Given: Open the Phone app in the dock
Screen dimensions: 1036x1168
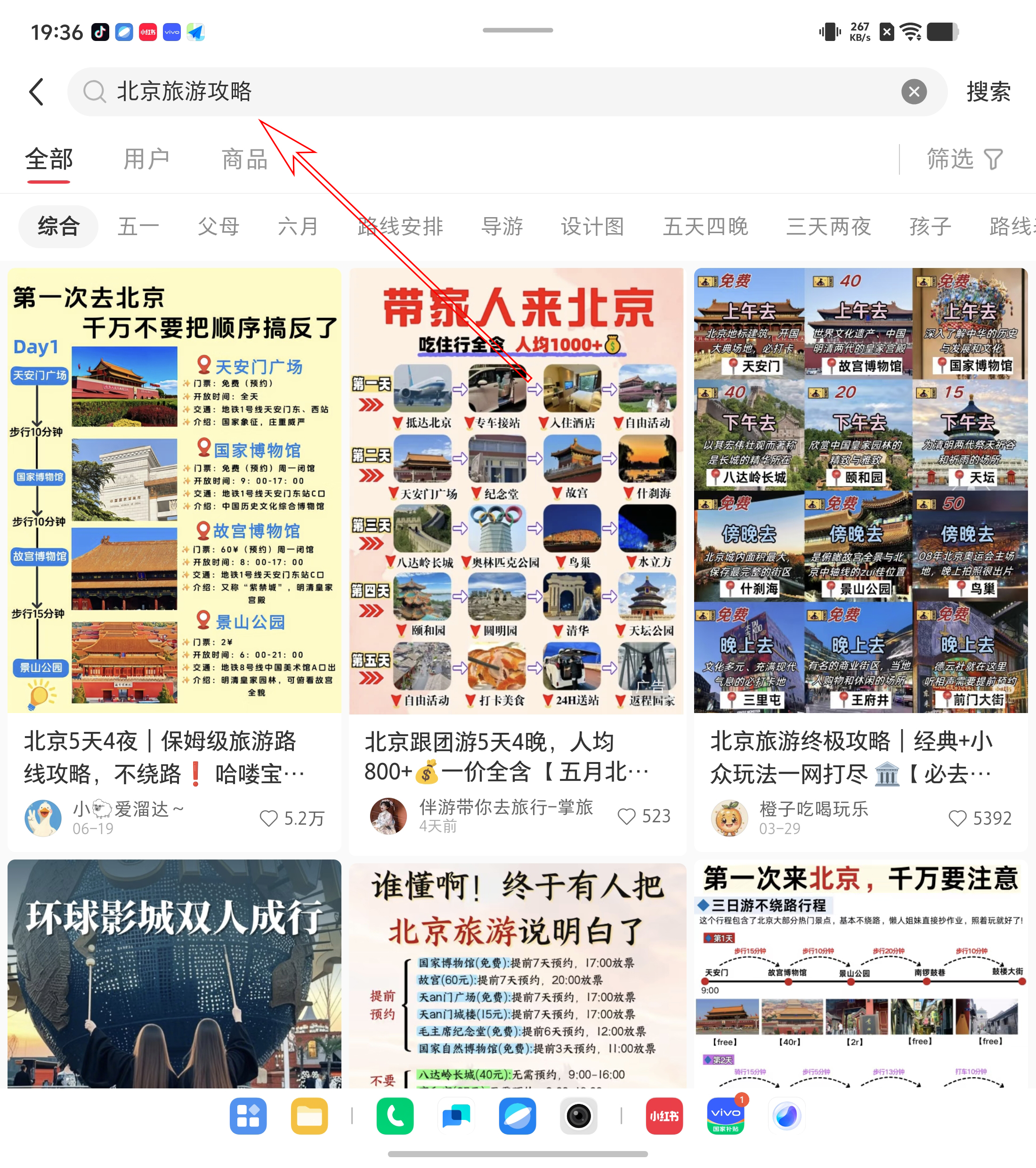Looking at the screenshot, I should coord(395,1115).
